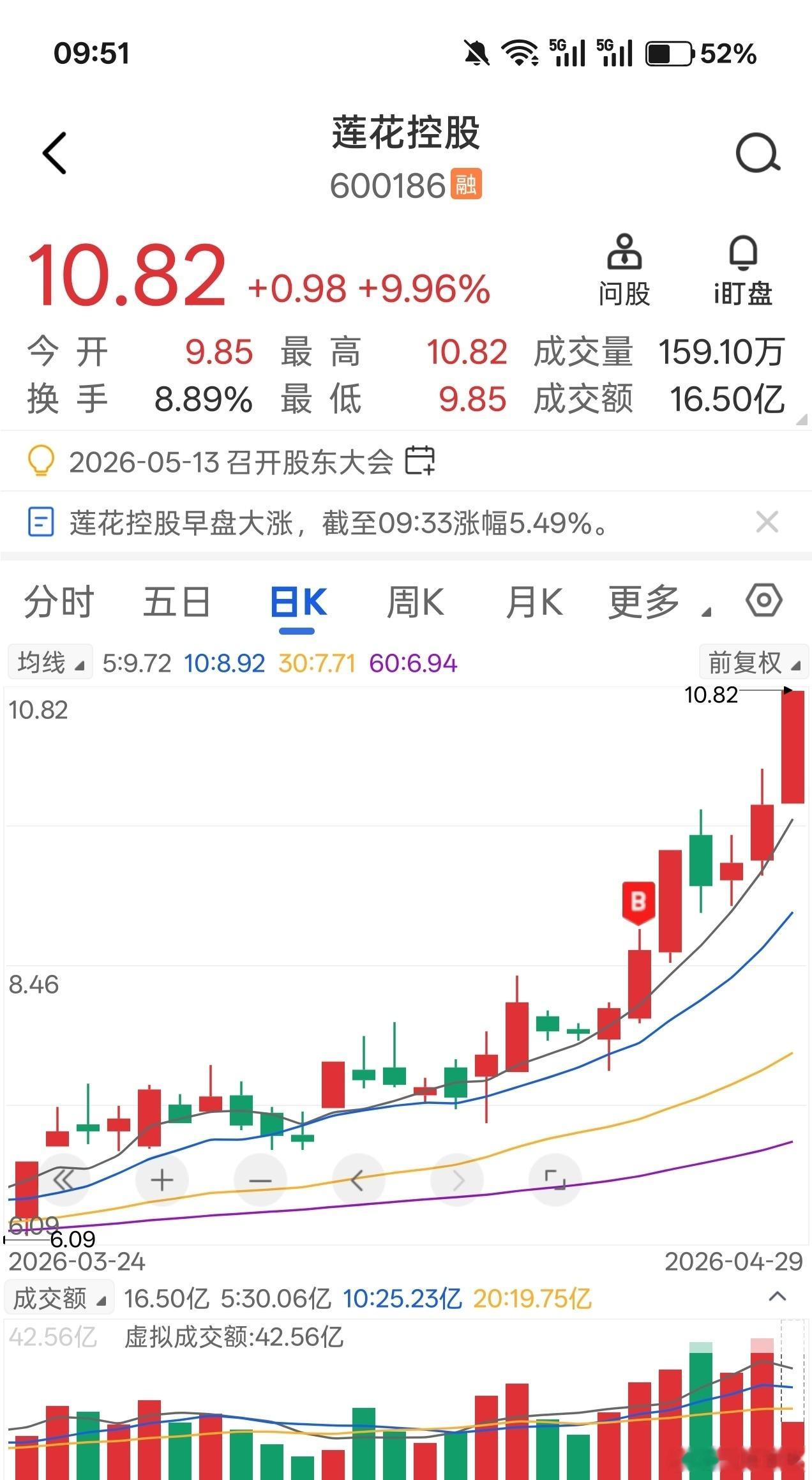The height and width of the screenshot is (1480, 812).
Task: Zoom into chart using the plus icon
Action: point(162,1179)
